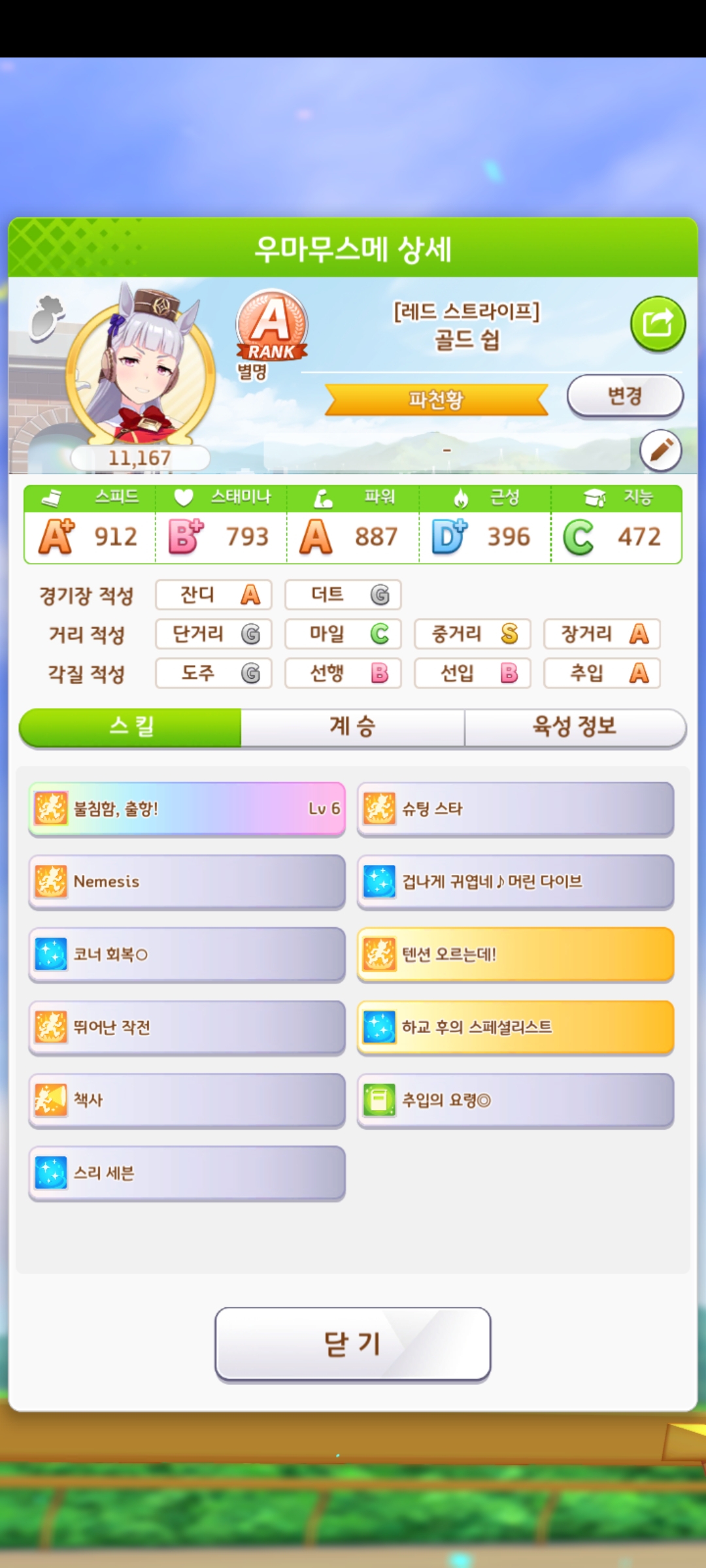This screenshot has height=1568, width=706.
Task: Open skill 불침함, 출항! Lv 6
Action: [187, 809]
